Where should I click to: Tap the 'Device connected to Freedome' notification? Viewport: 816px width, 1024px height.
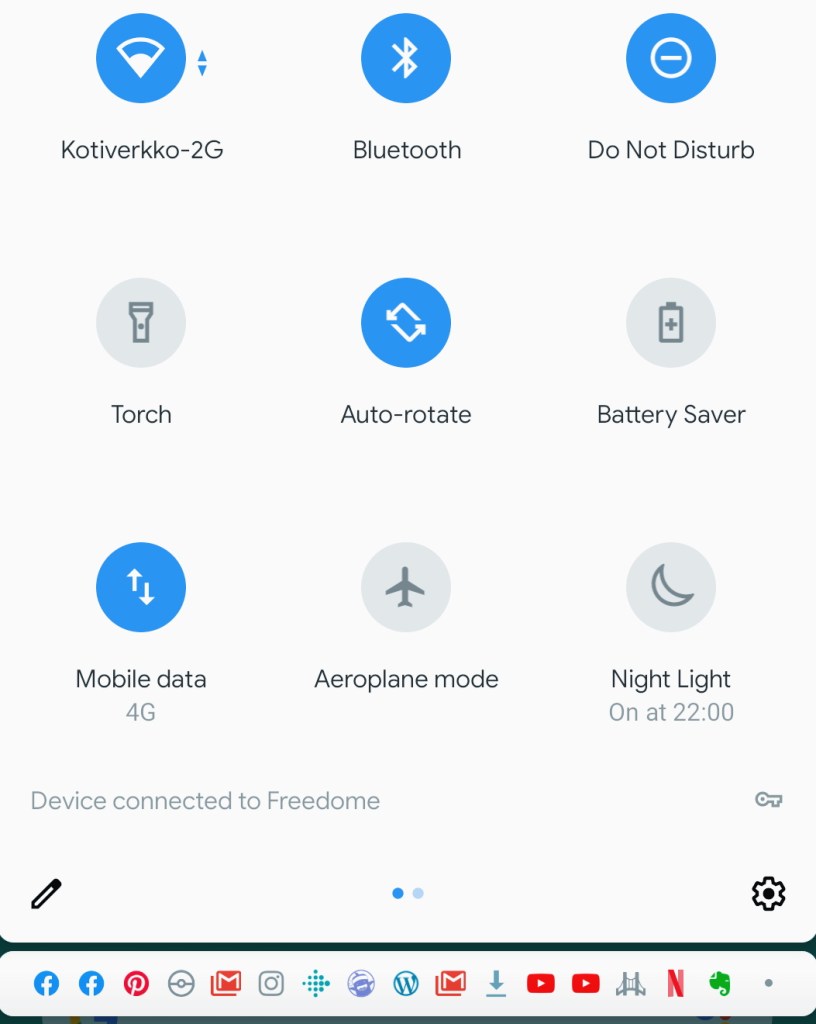pyautogui.click(x=205, y=800)
